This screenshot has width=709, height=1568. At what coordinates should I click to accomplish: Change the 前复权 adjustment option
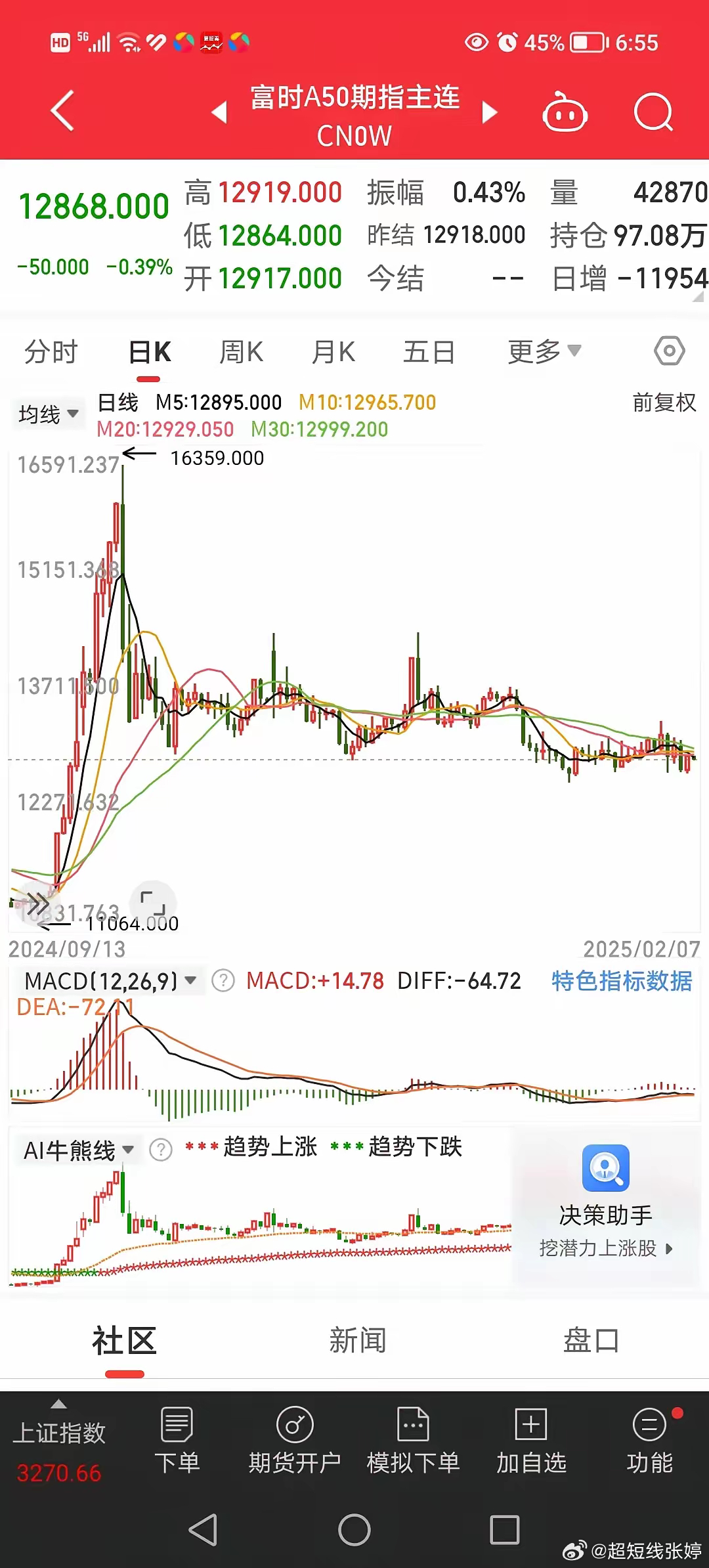click(664, 403)
